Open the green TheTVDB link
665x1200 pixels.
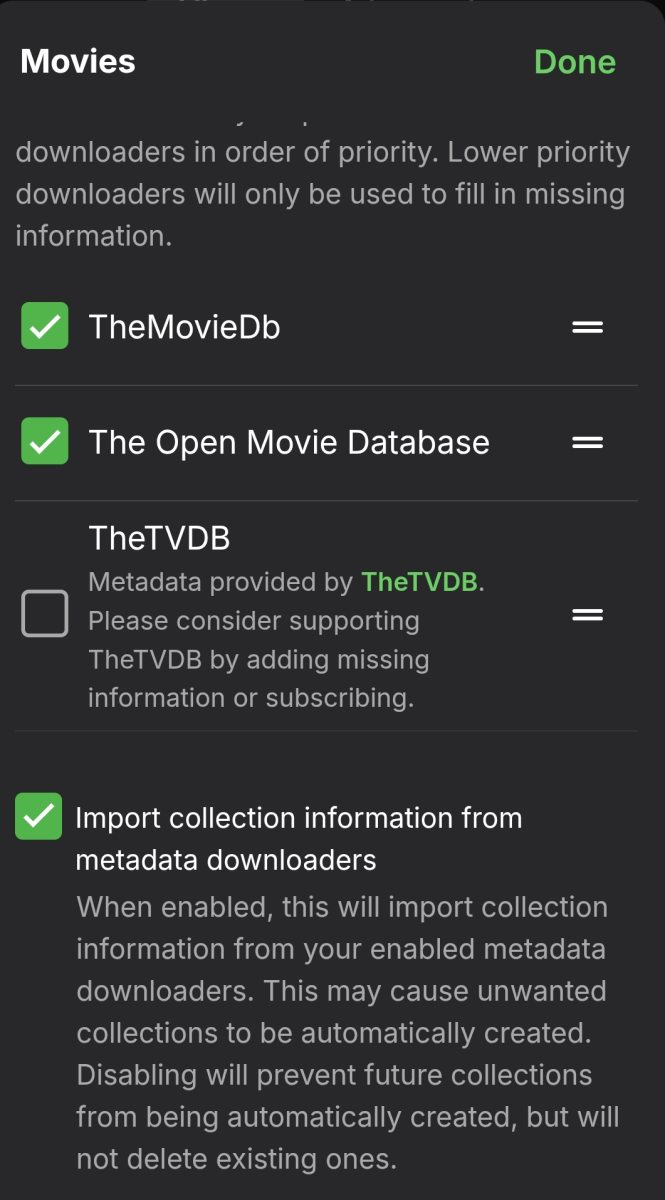click(419, 582)
